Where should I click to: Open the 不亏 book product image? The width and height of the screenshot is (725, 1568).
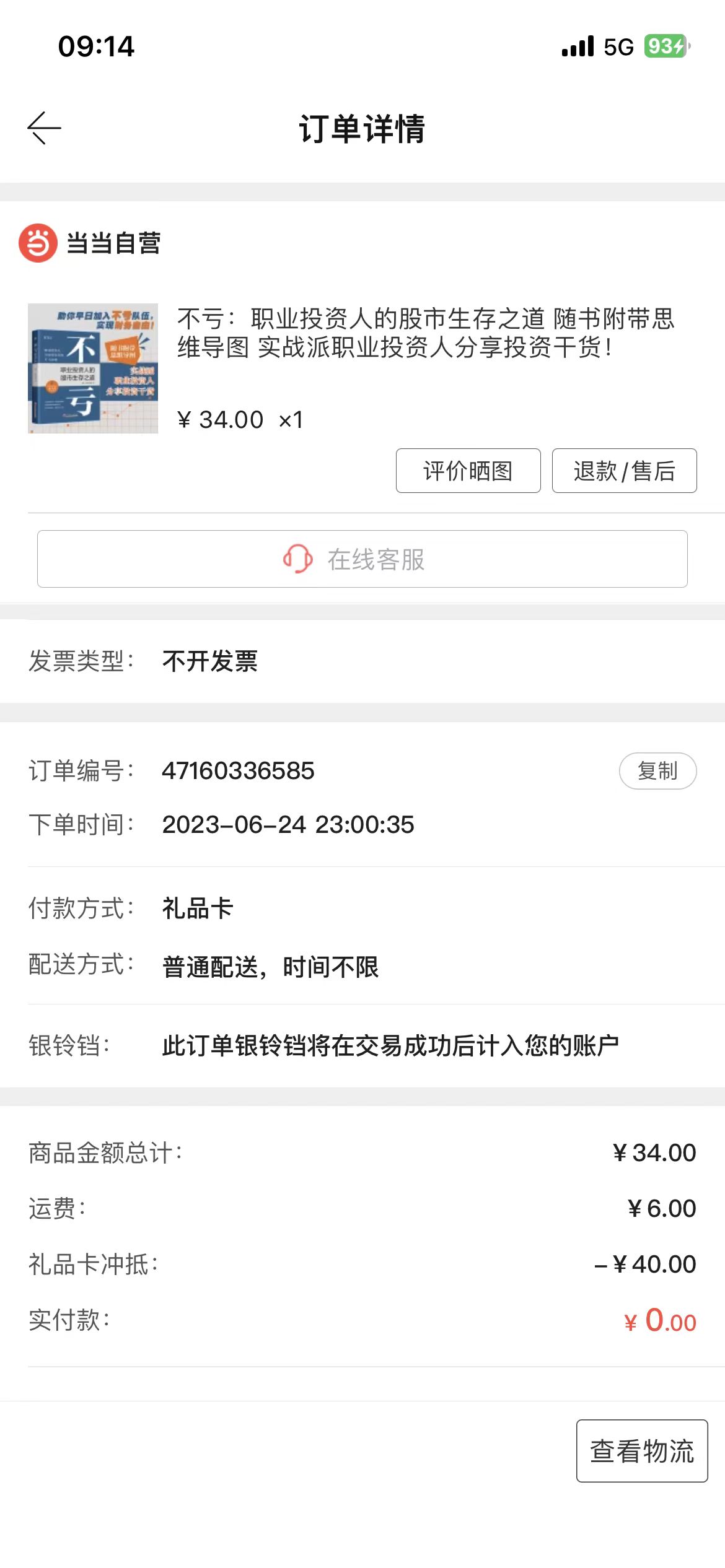click(93, 368)
